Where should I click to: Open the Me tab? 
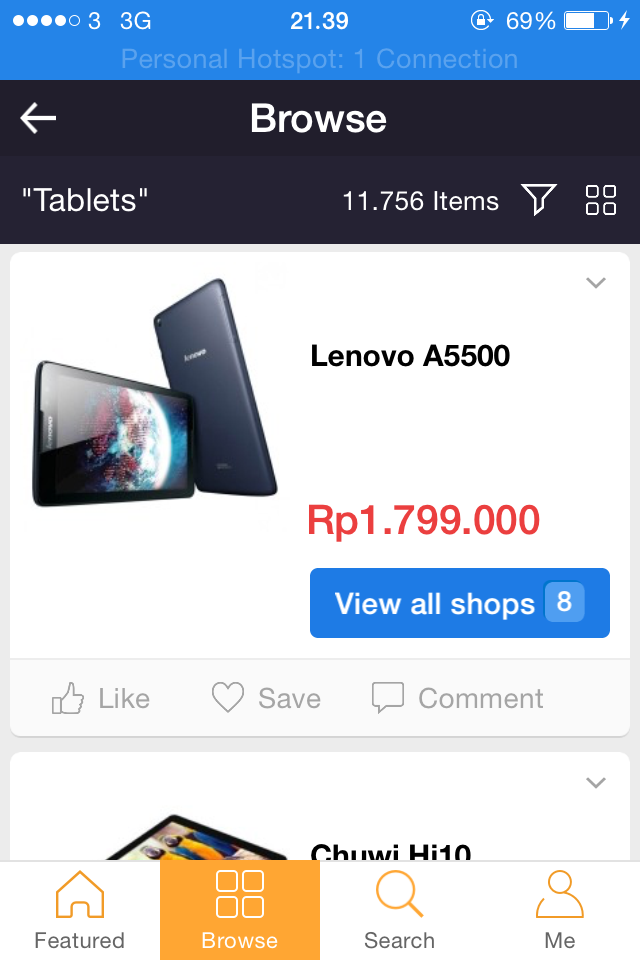tap(559, 910)
